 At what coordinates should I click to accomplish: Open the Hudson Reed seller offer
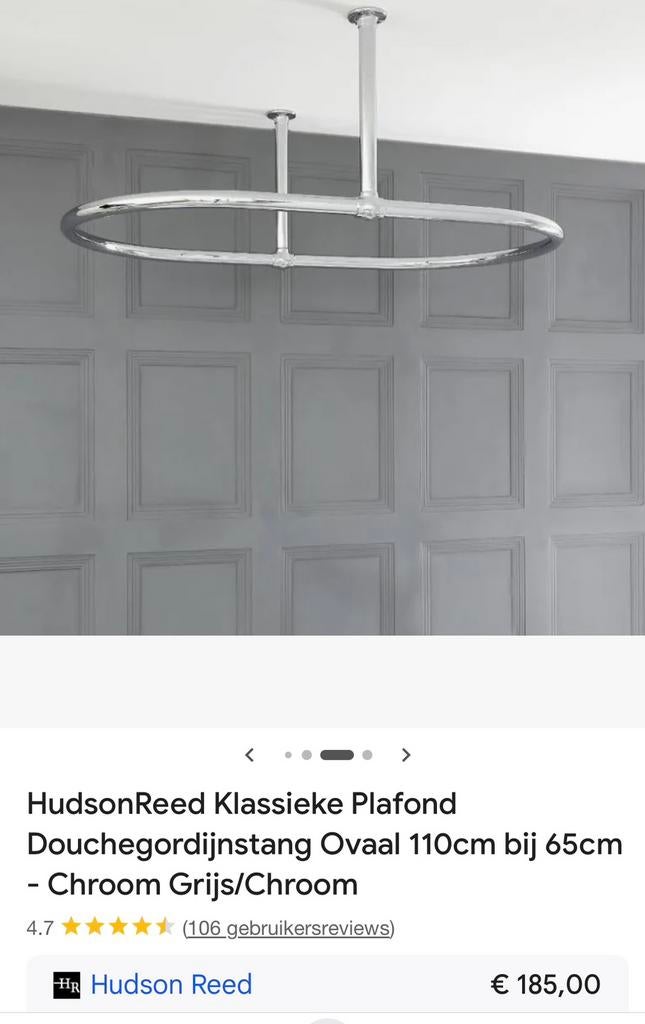point(171,985)
